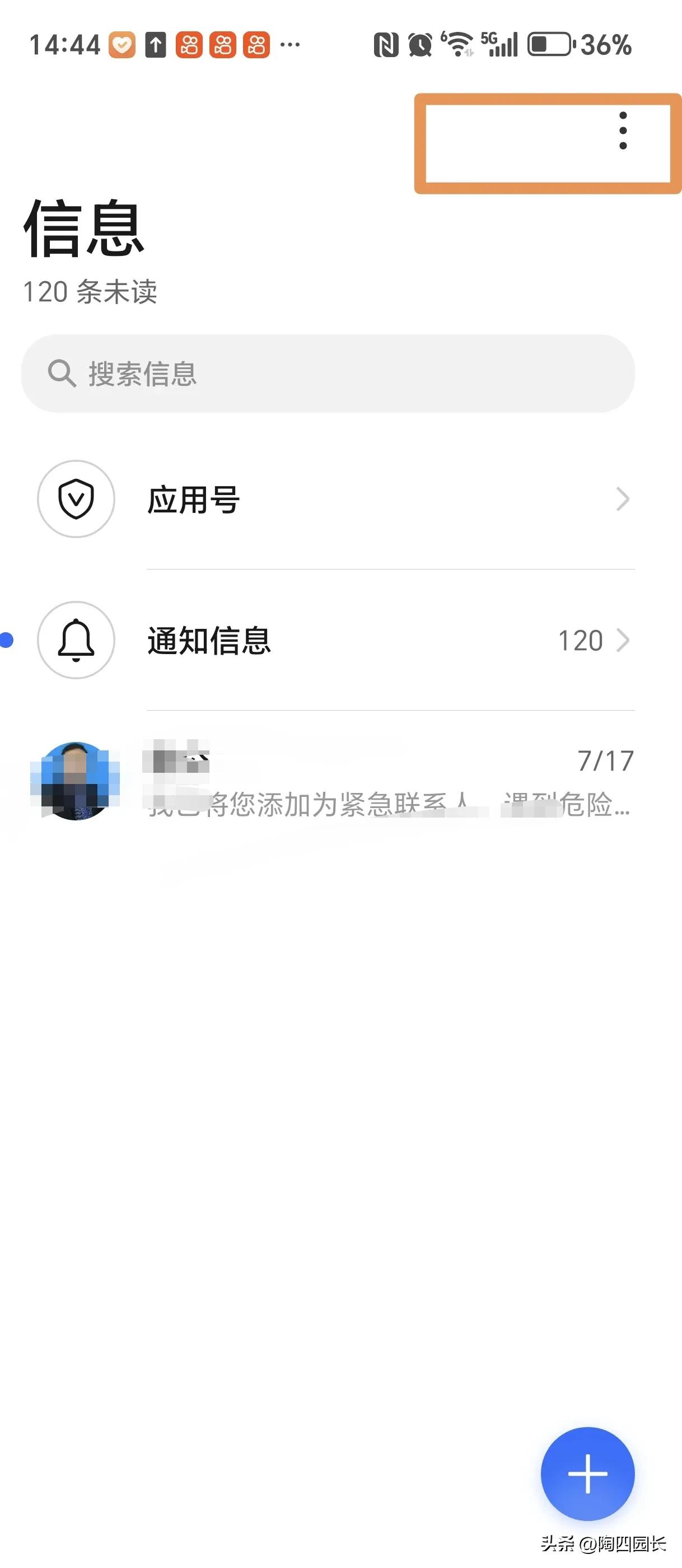Tap the 搜索信息 search box

coord(329,373)
